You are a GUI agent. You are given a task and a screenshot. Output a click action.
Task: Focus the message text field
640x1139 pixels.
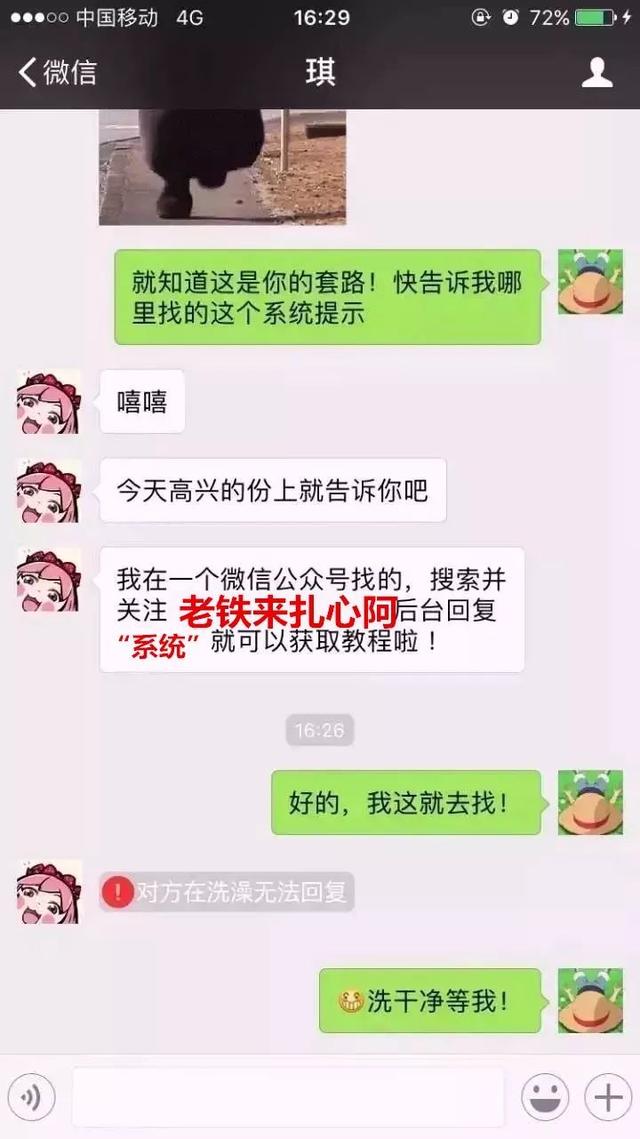pyautogui.click(x=288, y=1098)
